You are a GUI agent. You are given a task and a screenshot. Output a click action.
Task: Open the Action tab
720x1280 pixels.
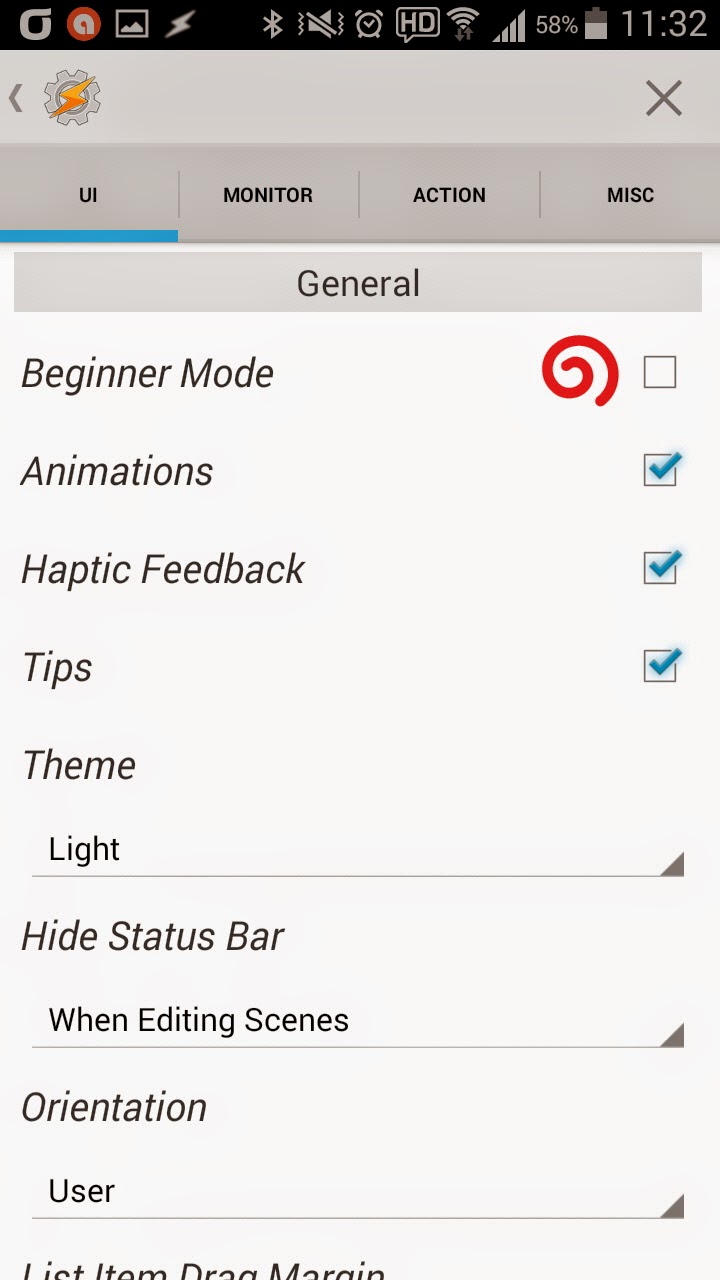pos(449,195)
